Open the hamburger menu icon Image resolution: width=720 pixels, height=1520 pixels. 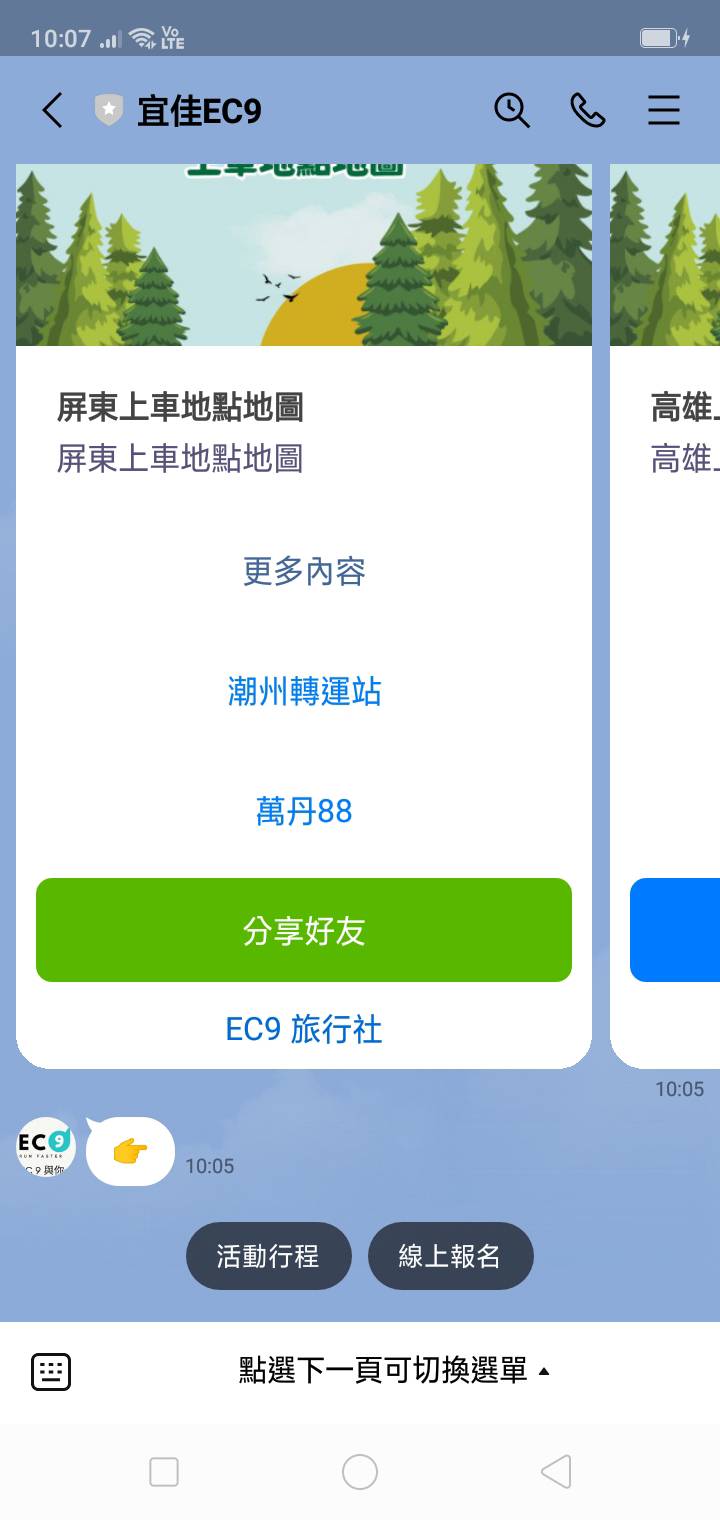pyautogui.click(x=664, y=111)
